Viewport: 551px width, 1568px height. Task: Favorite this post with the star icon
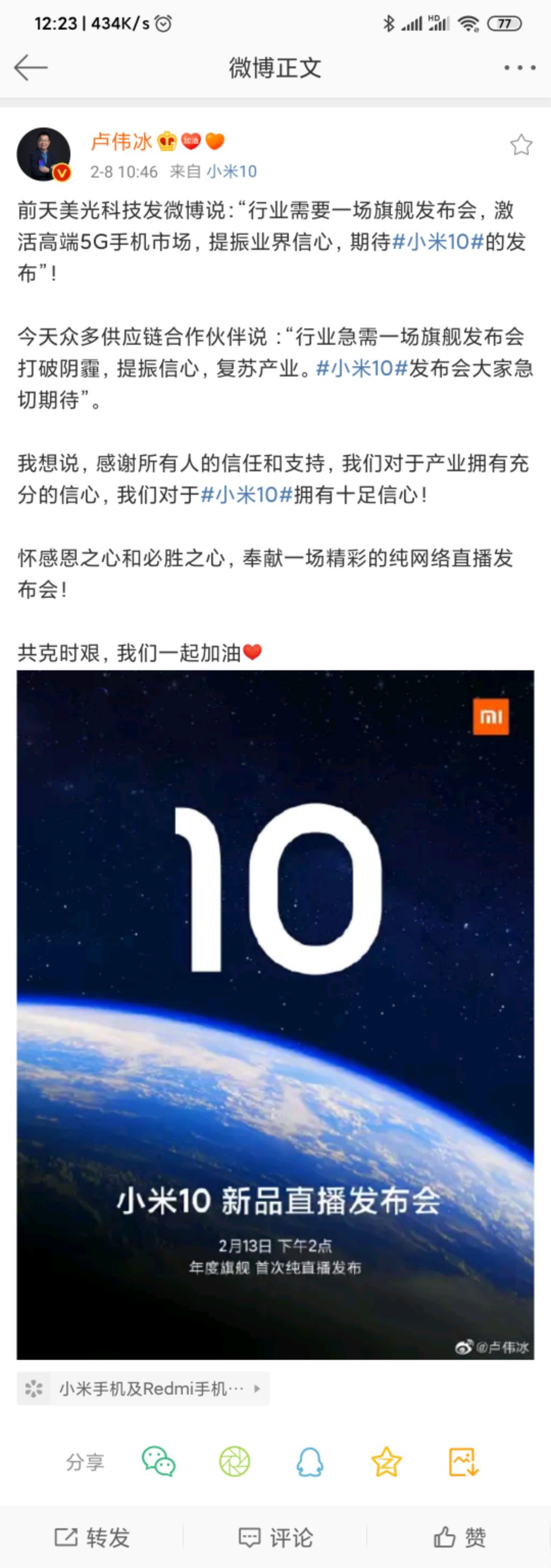pos(520,145)
